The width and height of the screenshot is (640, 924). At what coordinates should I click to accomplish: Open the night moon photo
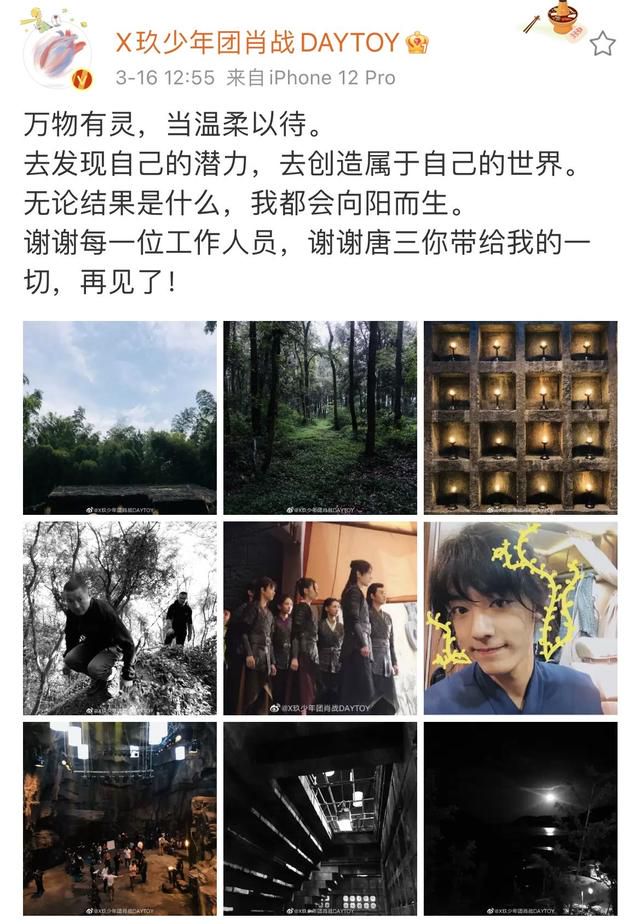click(x=520, y=817)
